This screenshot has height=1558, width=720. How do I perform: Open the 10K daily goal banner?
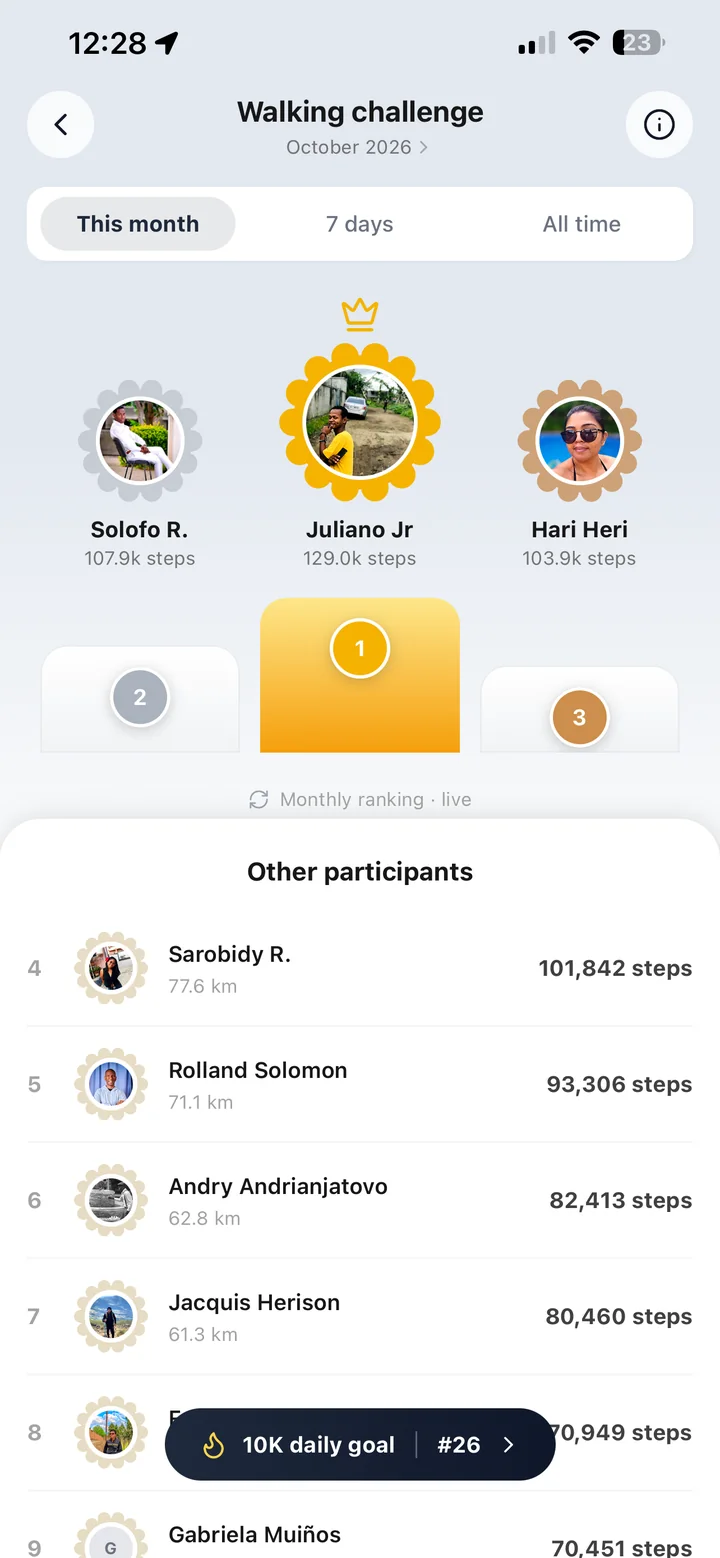coord(360,1445)
